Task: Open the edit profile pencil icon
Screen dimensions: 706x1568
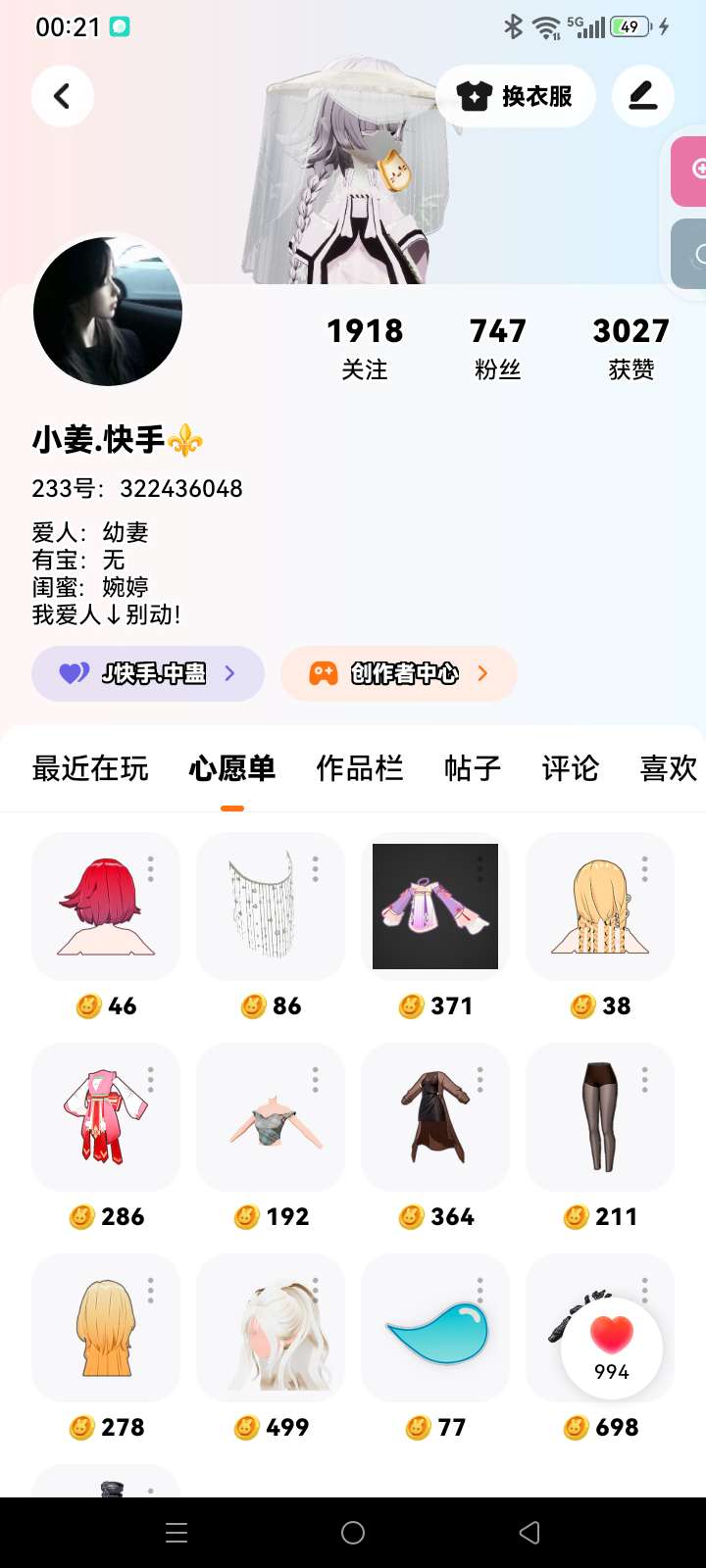Action: tap(642, 96)
